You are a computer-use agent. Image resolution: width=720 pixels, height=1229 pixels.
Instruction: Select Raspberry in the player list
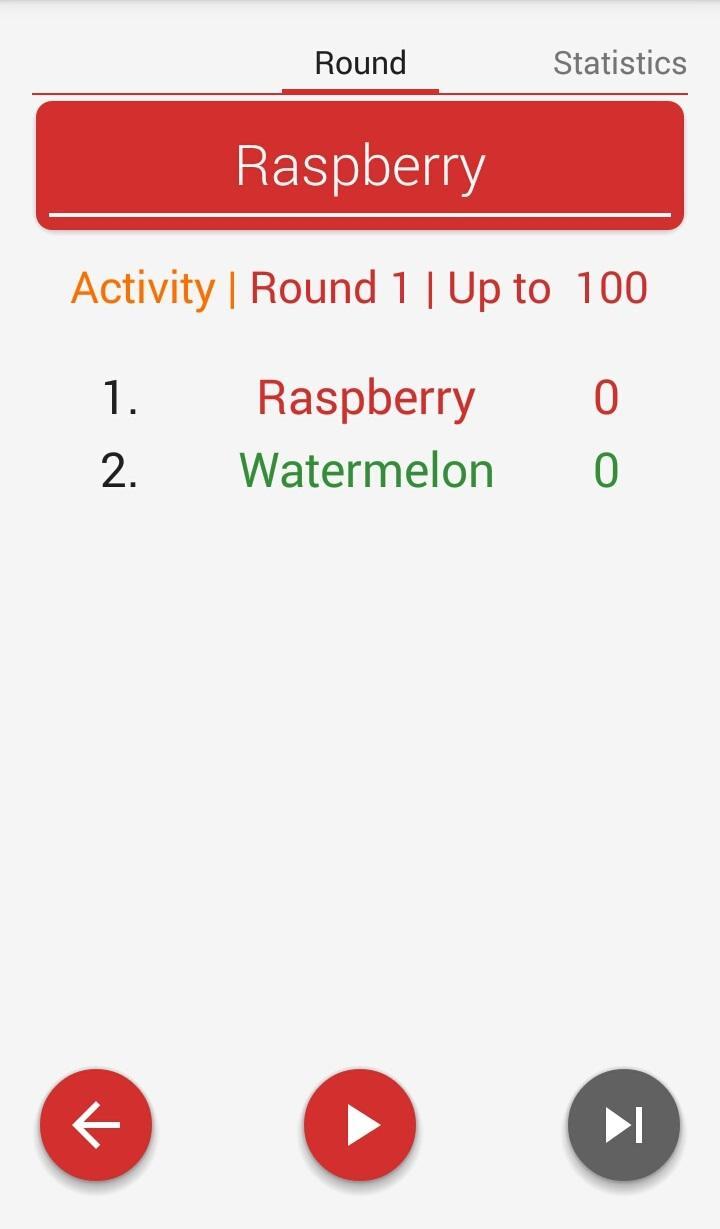tap(365, 396)
